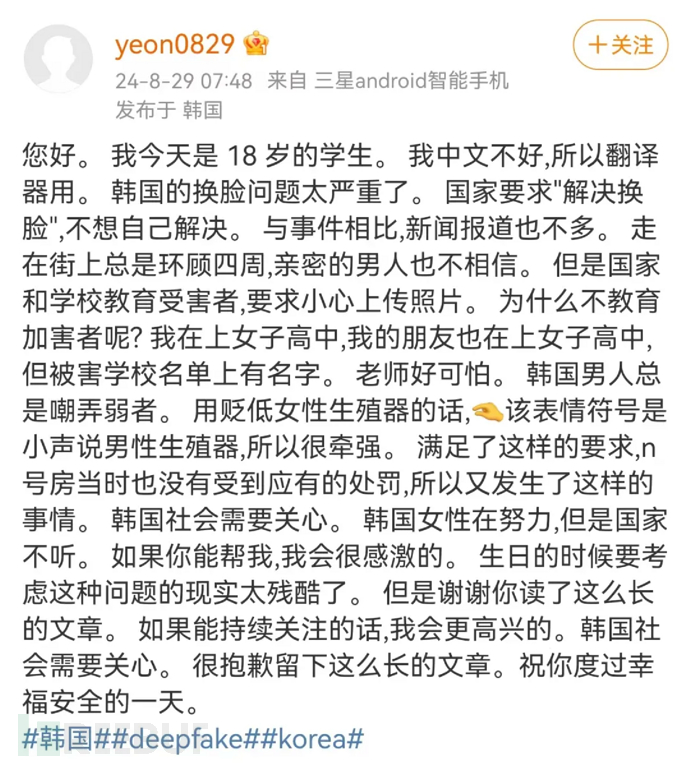Open yeon0829's profile avatar

coord(58,59)
